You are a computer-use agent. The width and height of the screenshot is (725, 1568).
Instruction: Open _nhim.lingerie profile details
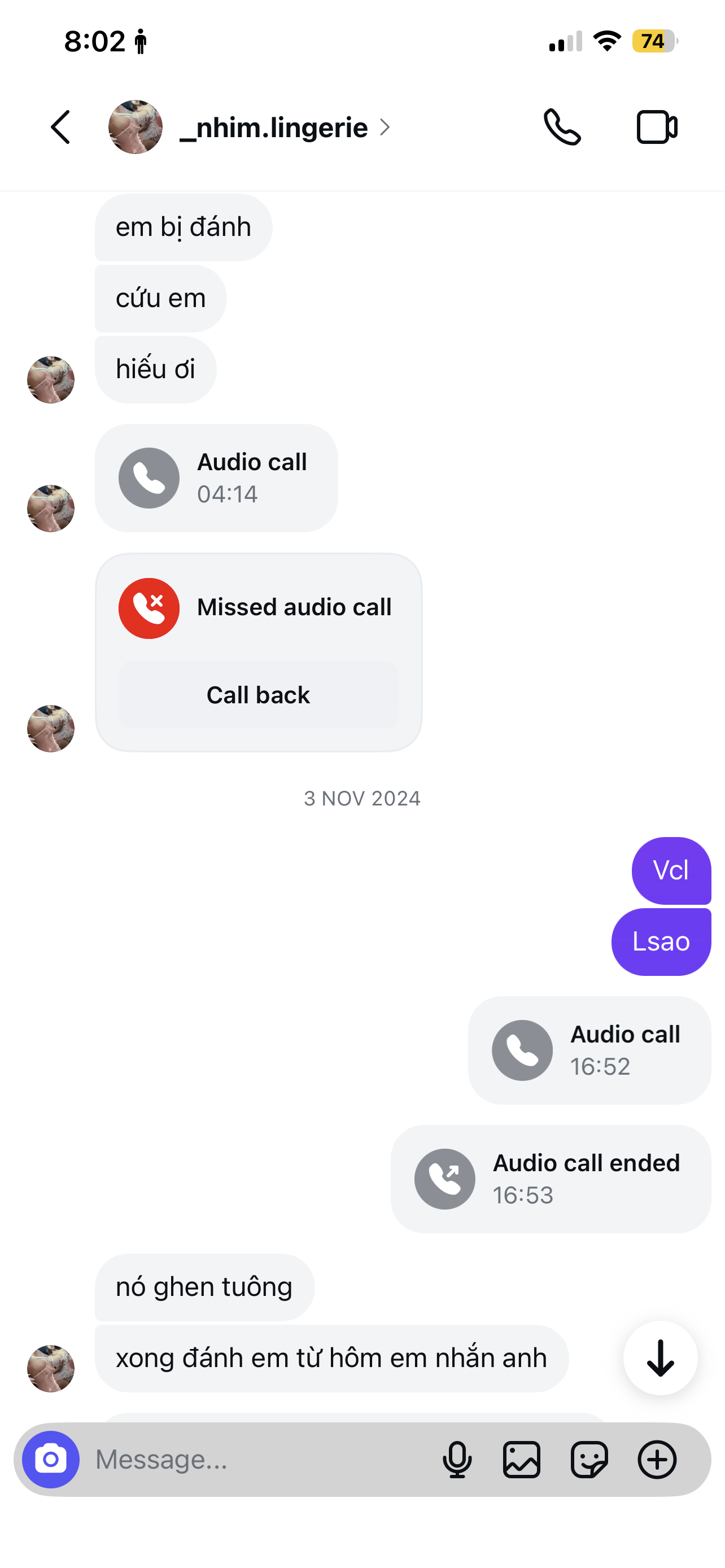[274, 127]
